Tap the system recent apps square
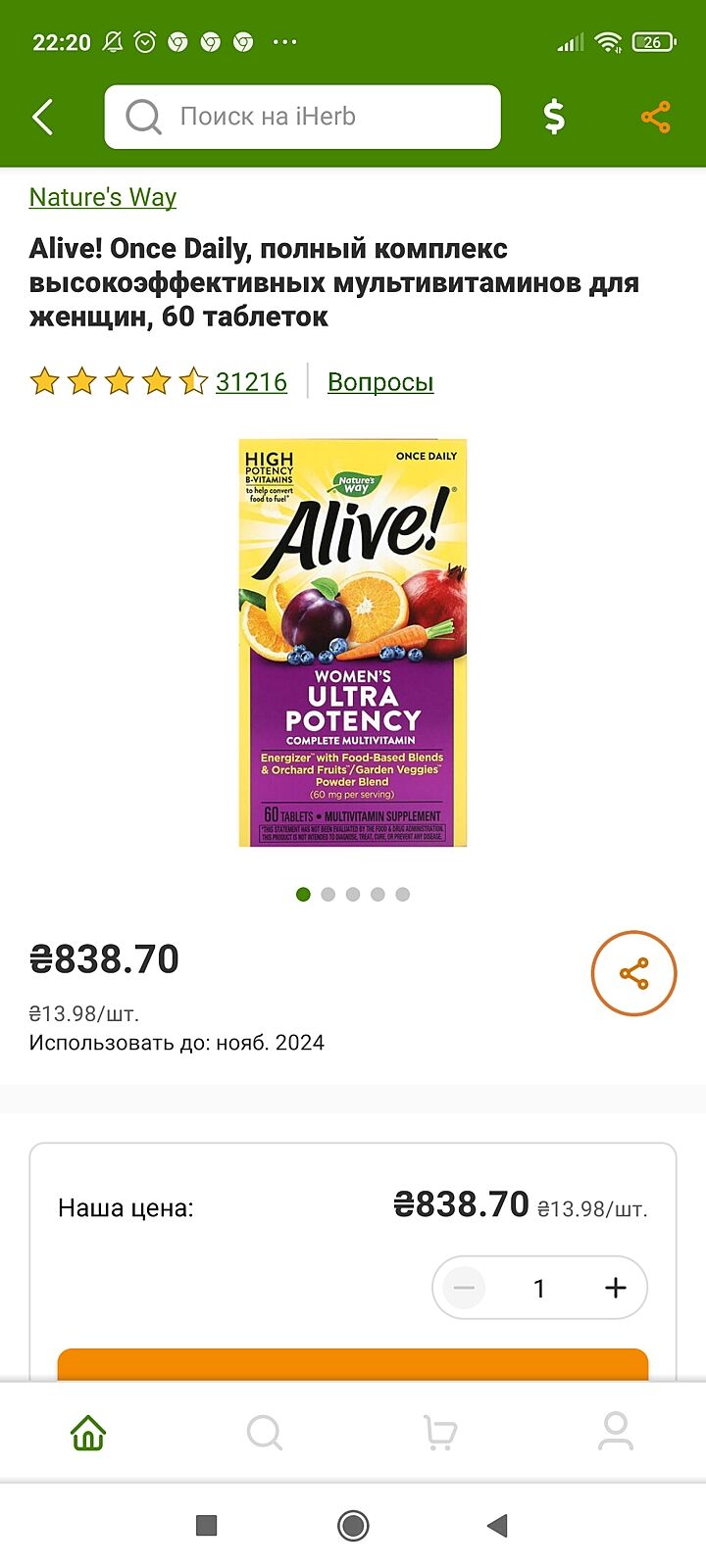Viewport: 706px width, 1568px height. [206, 1525]
